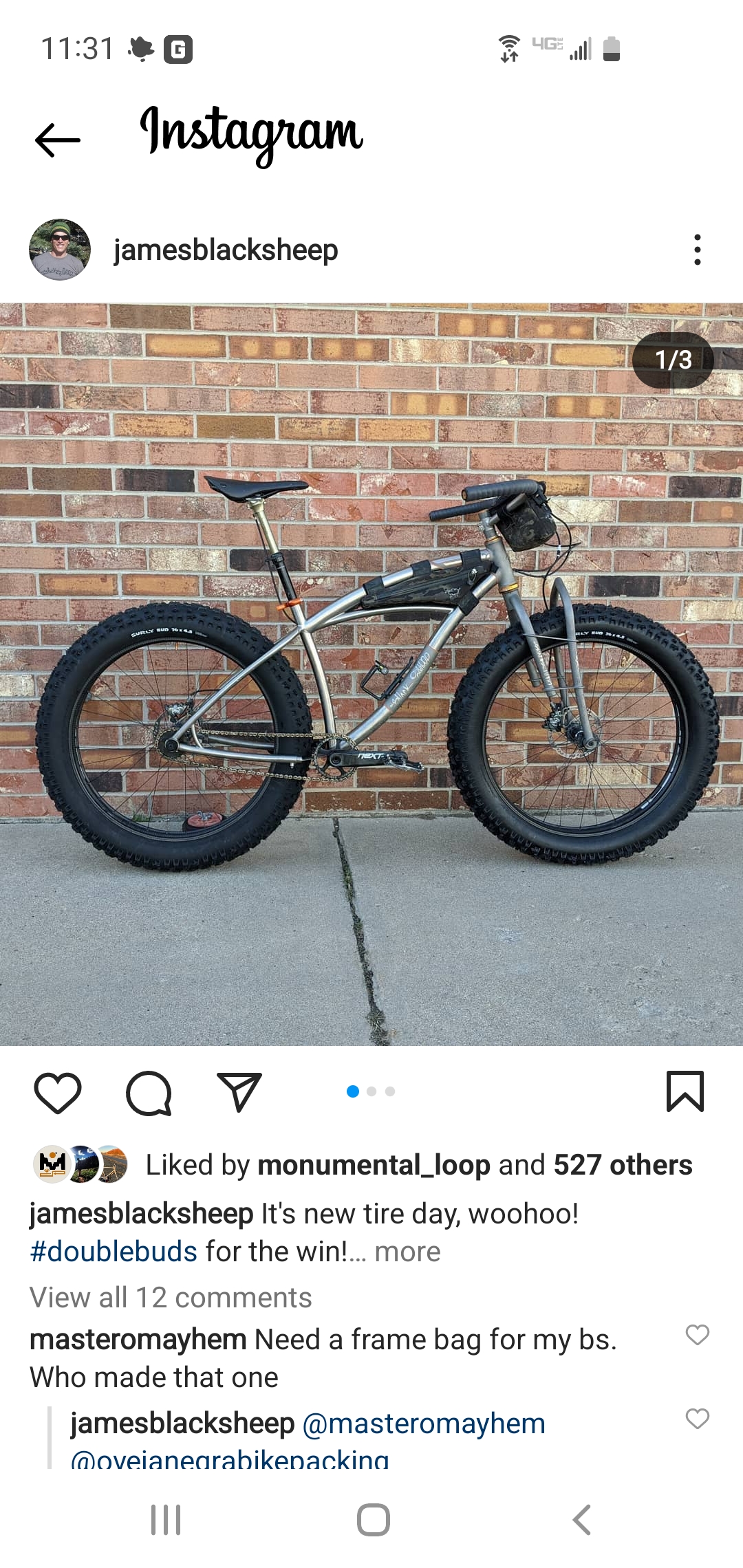Open jamesblacksheep's profile picture
The width and height of the screenshot is (743, 1568).
pos(60,250)
